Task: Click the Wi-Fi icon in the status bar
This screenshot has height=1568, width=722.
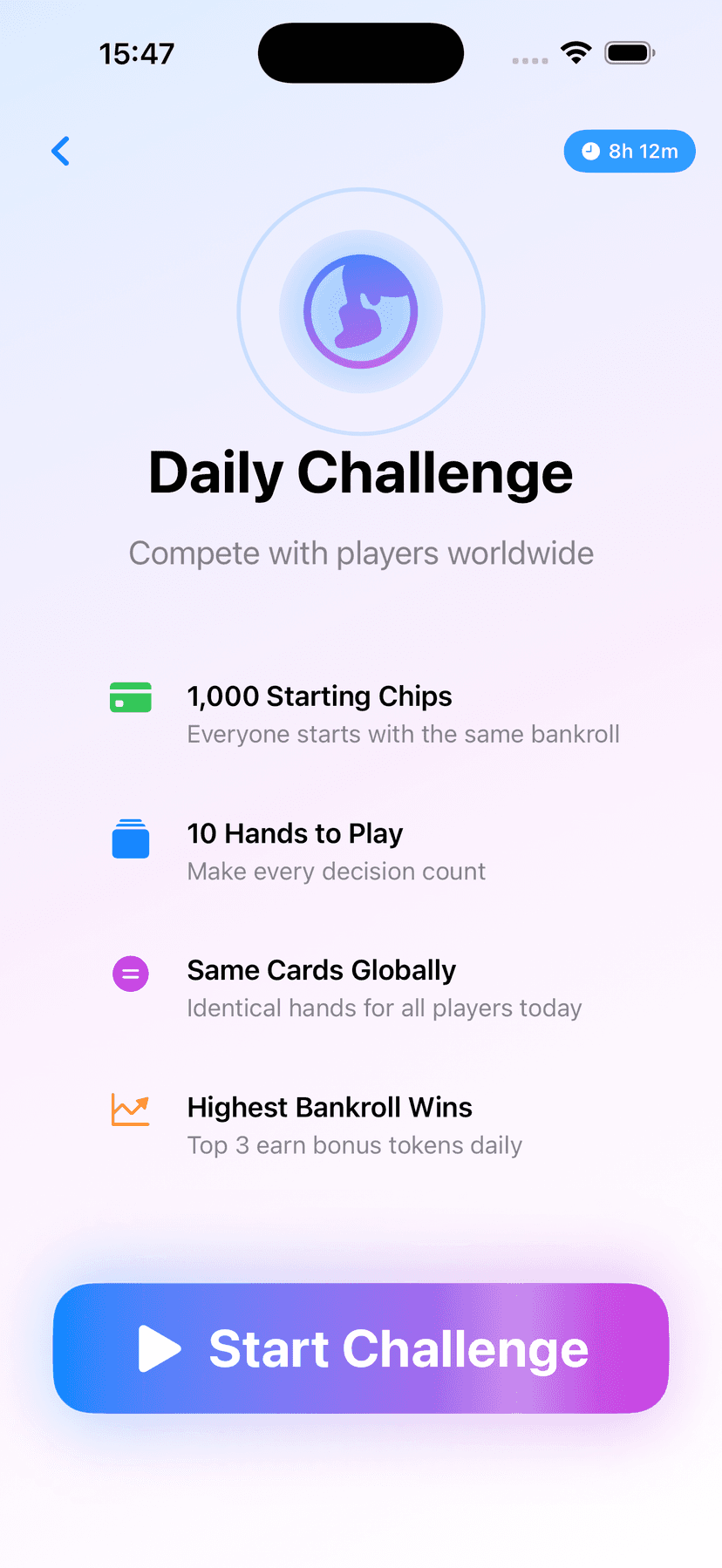Action: point(575,52)
